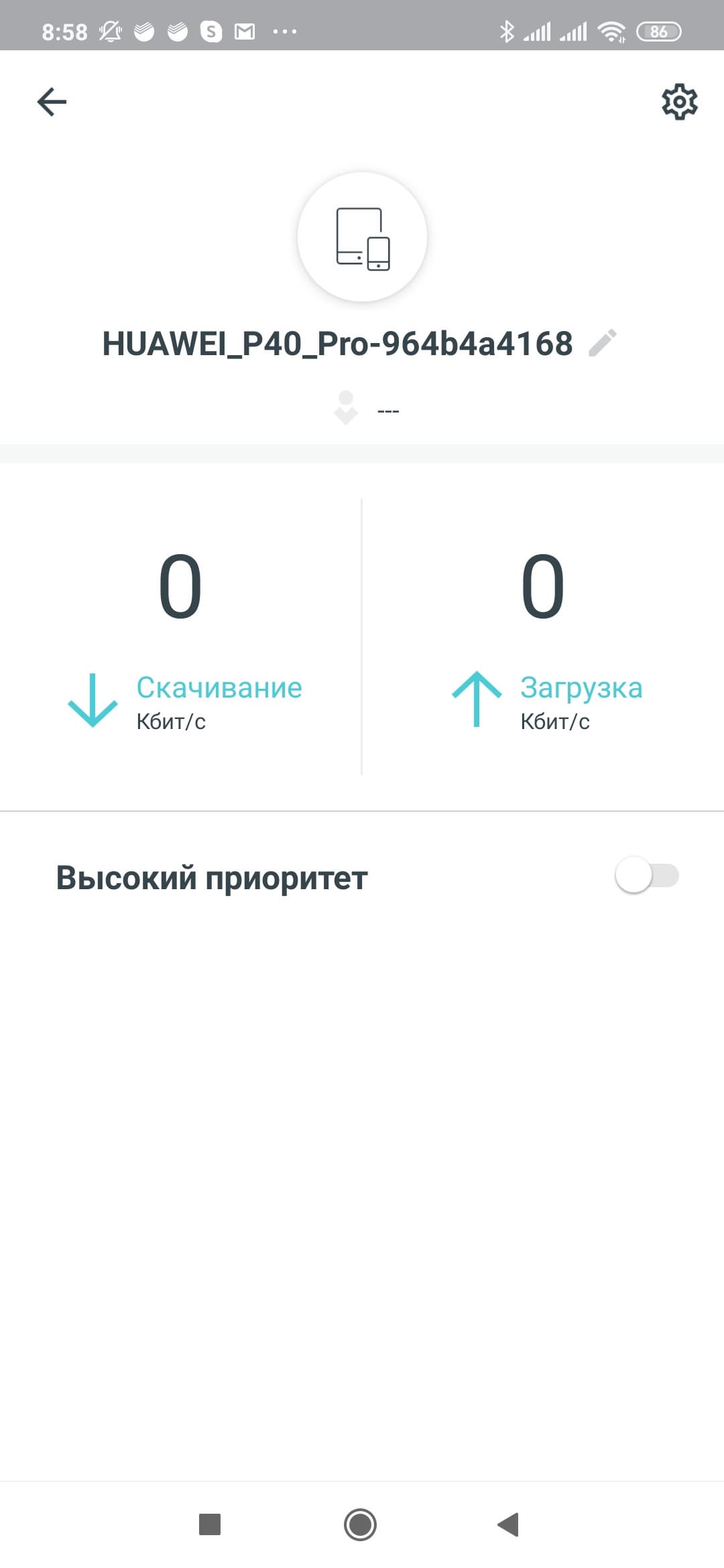Change the device type icon
This screenshot has width=724, height=1568.
[362, 237]
